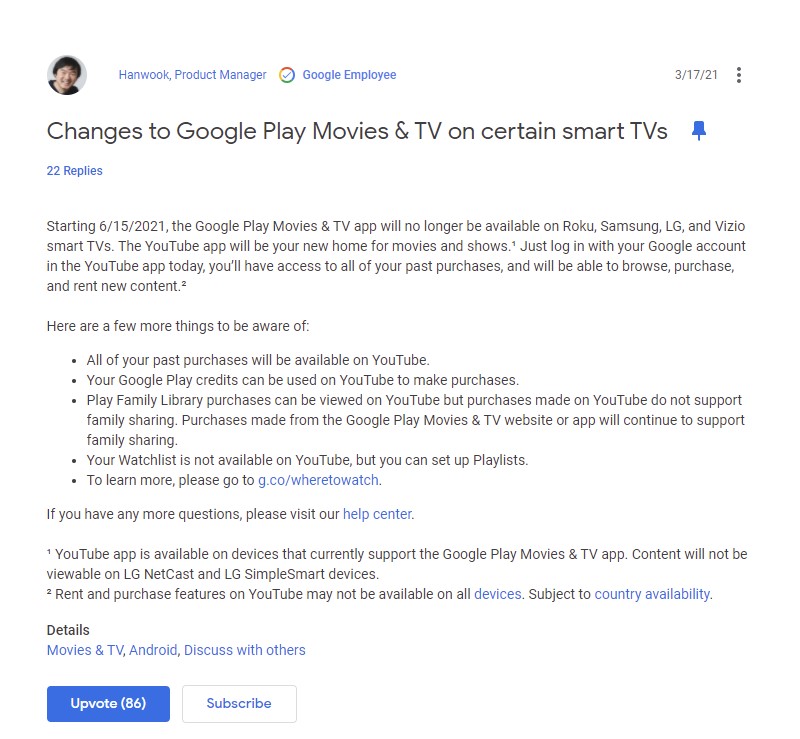Visit the help center link
The height and width of the screenshot is (739, 800).
[x=377, y=514]
